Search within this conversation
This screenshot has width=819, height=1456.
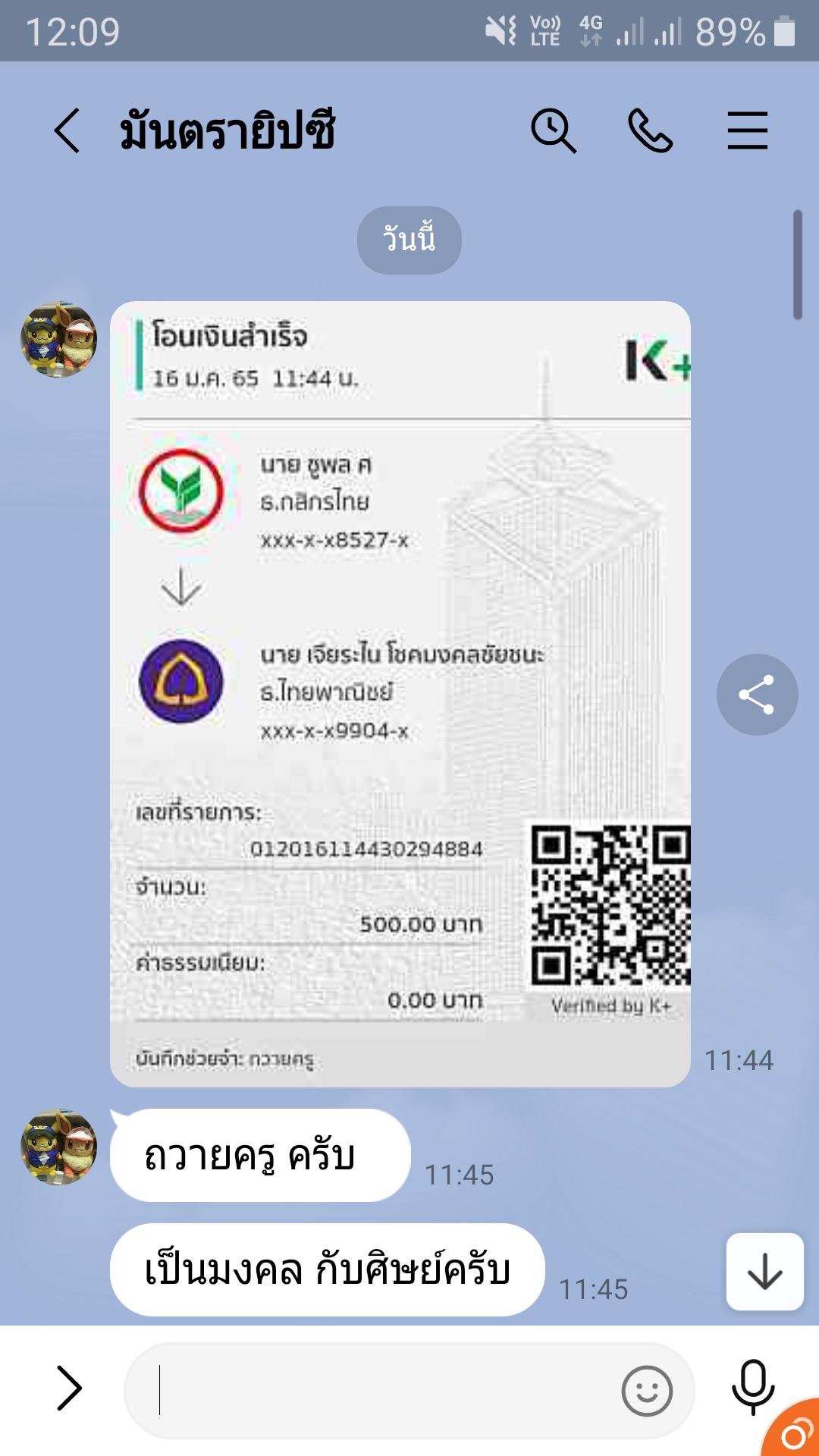553,130
